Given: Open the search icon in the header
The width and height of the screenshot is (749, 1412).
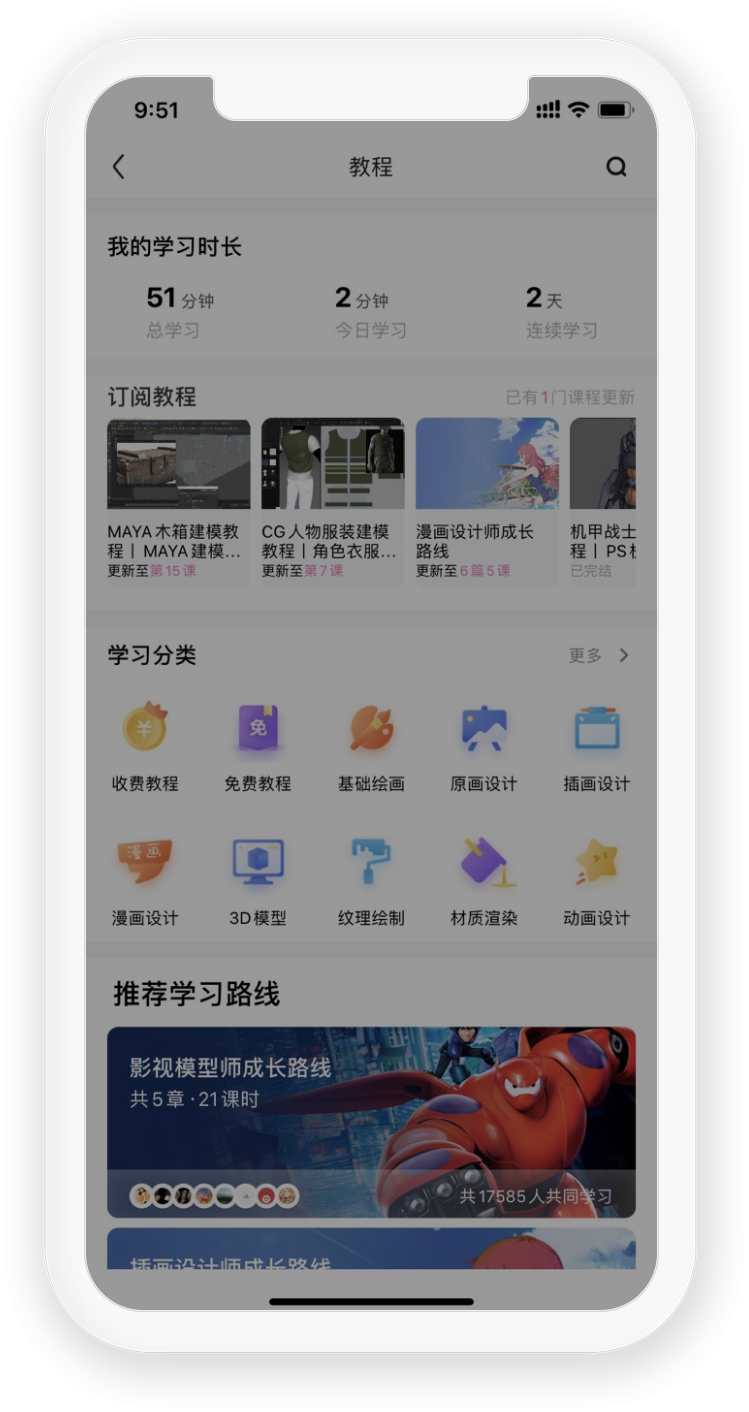Looking at the screenshot, I should click(616, 167).
